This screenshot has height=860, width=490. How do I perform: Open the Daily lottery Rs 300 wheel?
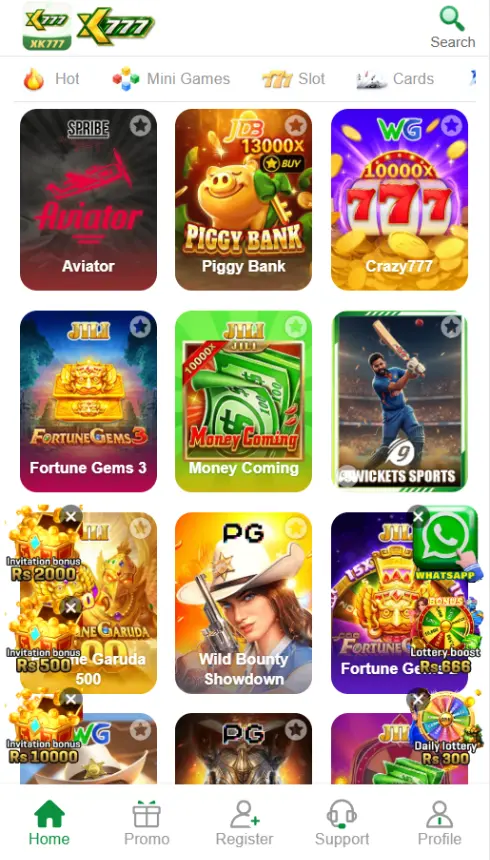[x=446, y=730]
